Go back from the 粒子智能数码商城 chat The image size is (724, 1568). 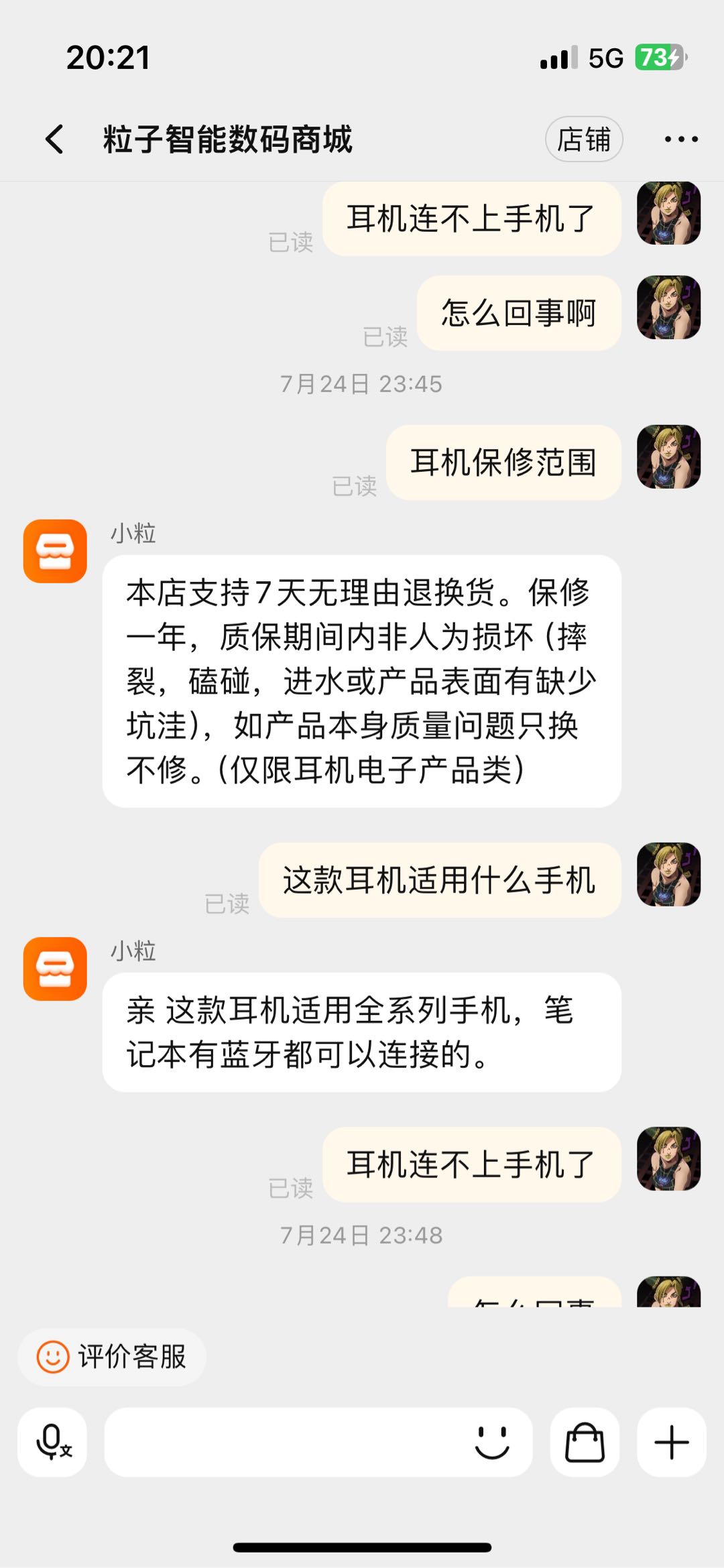[x=55, y=139]
